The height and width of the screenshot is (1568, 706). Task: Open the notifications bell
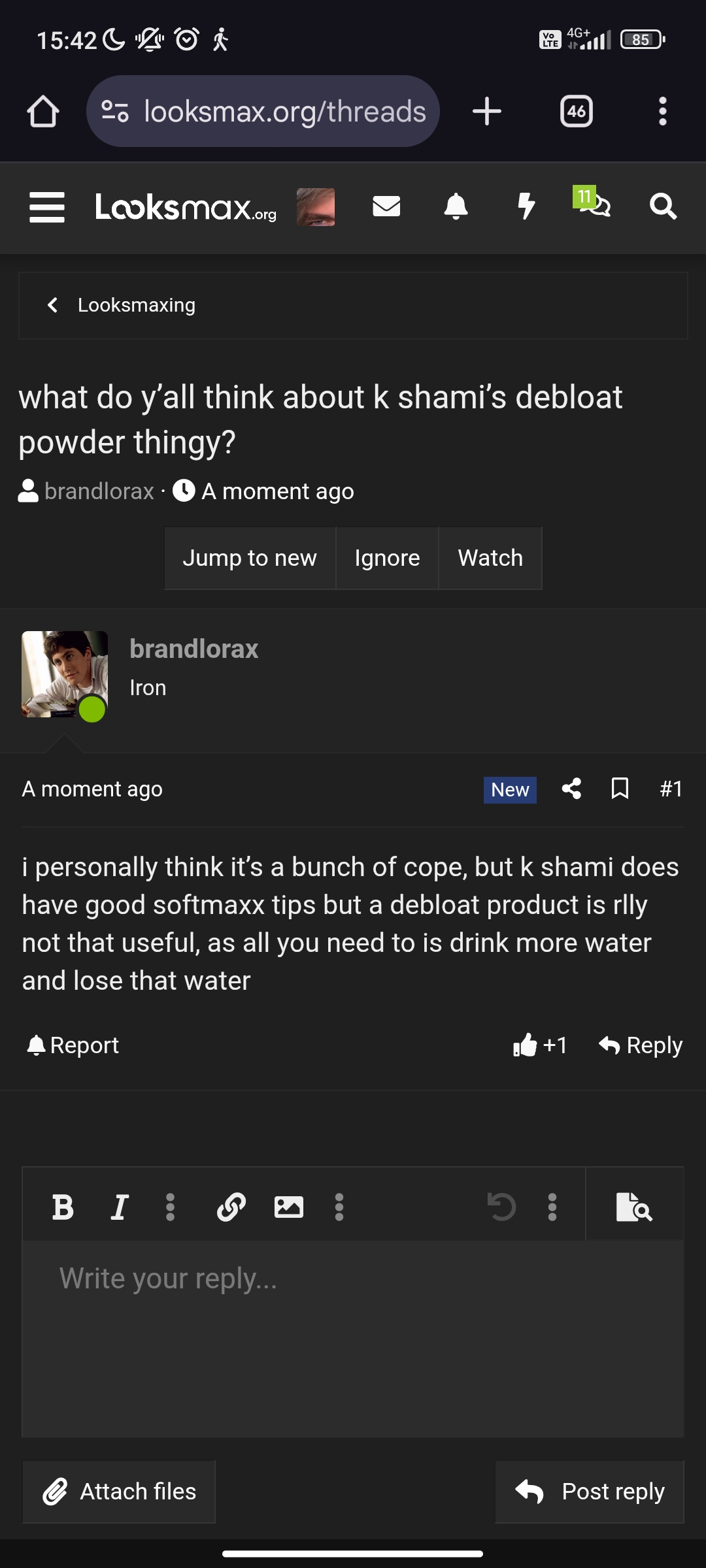pos(456,206)
